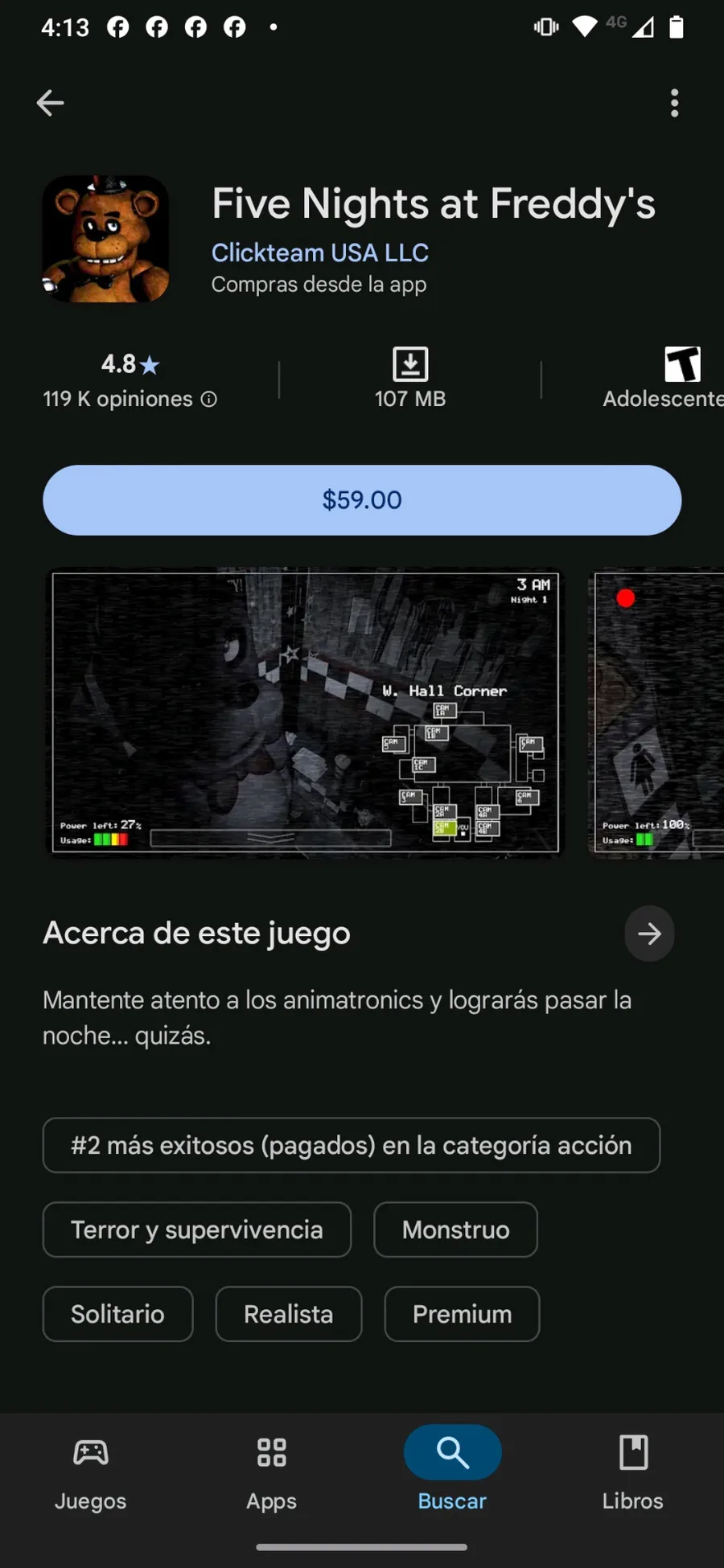
Task: Open developer Clickteam USA LLC page
Action: pyautogui.click(x=319, y=252)
